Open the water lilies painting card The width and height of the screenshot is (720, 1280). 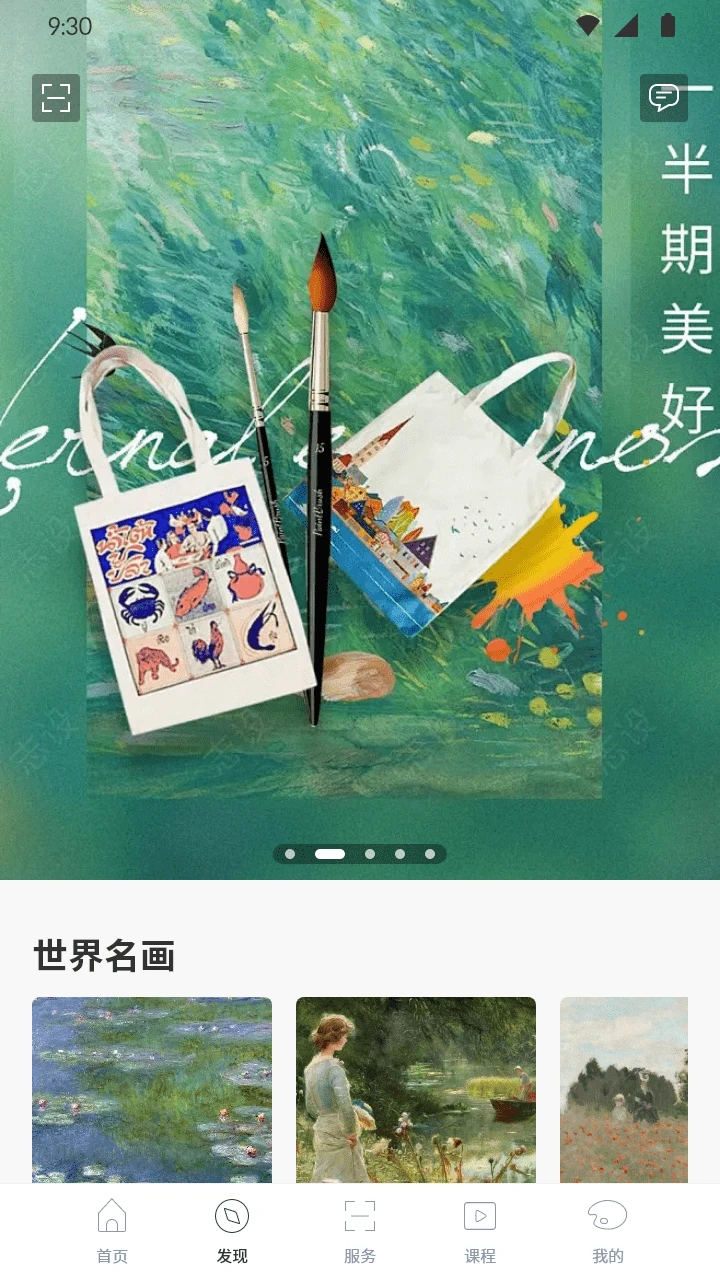[x=152, y=1090]
